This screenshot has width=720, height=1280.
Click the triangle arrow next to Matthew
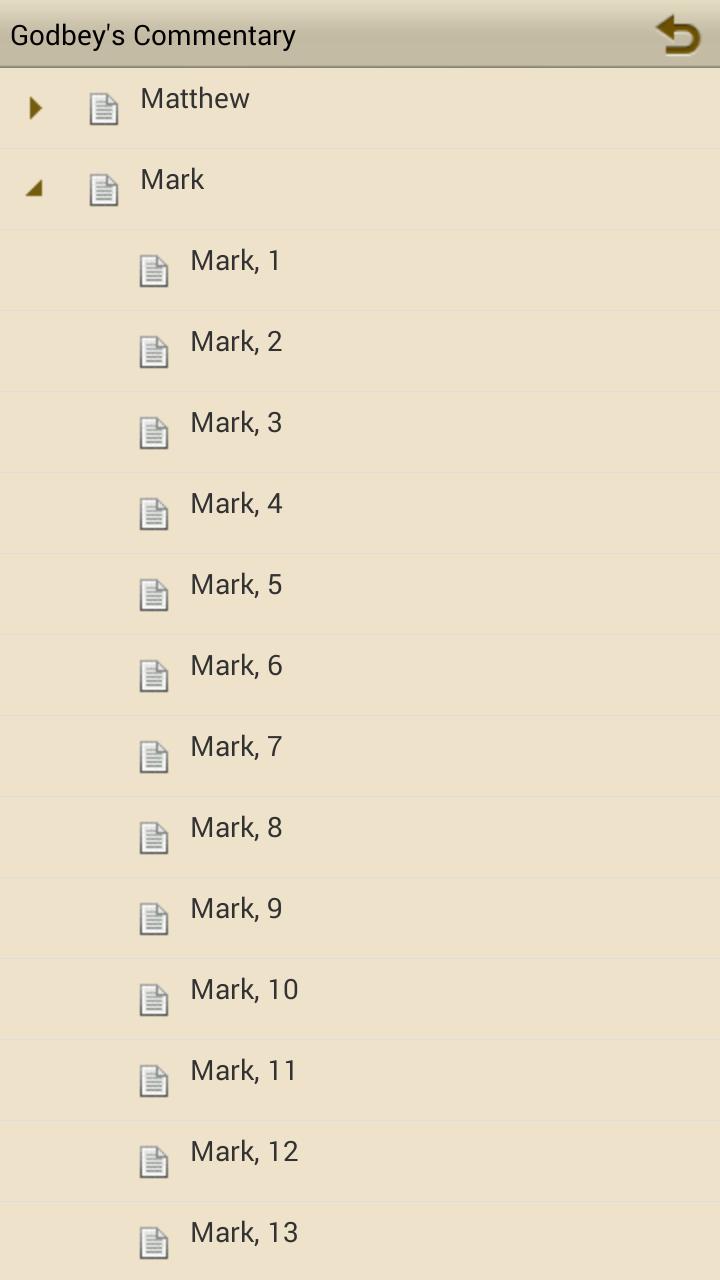(x=34, y=107)
